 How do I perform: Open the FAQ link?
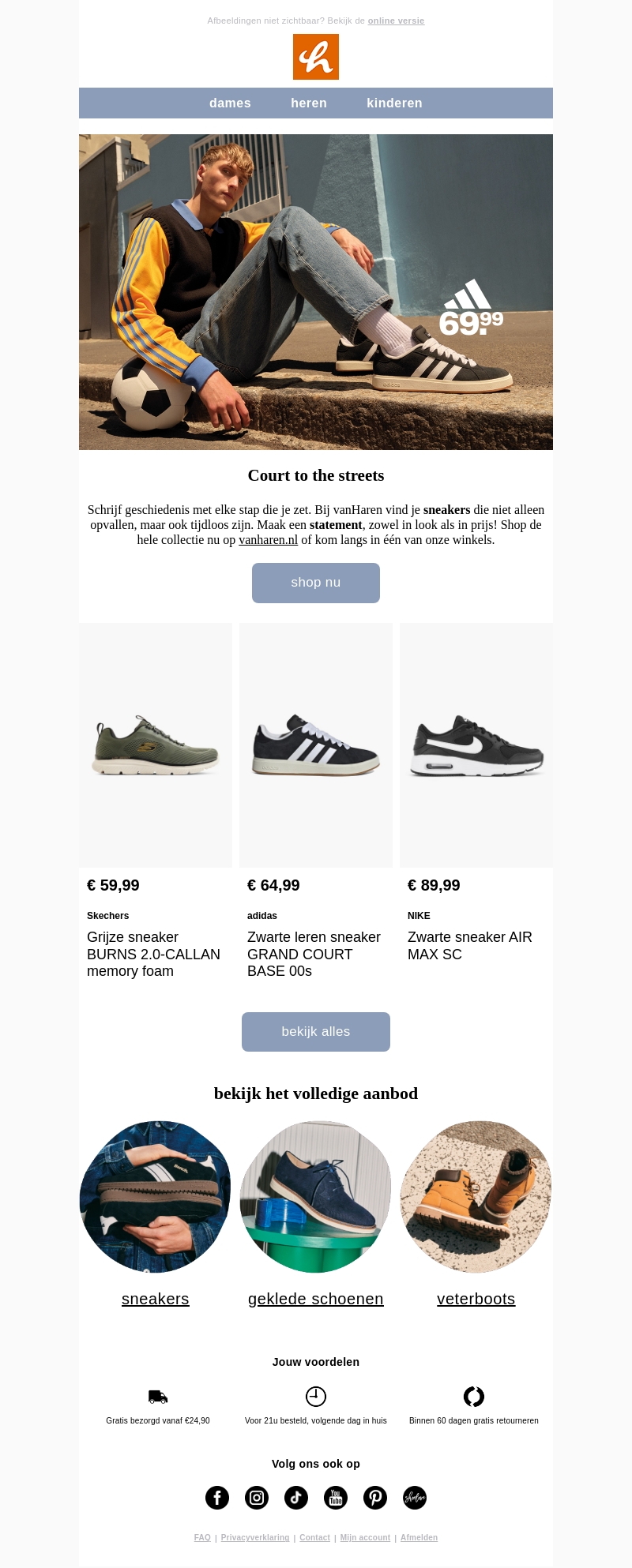click(x=202, y=1537)
